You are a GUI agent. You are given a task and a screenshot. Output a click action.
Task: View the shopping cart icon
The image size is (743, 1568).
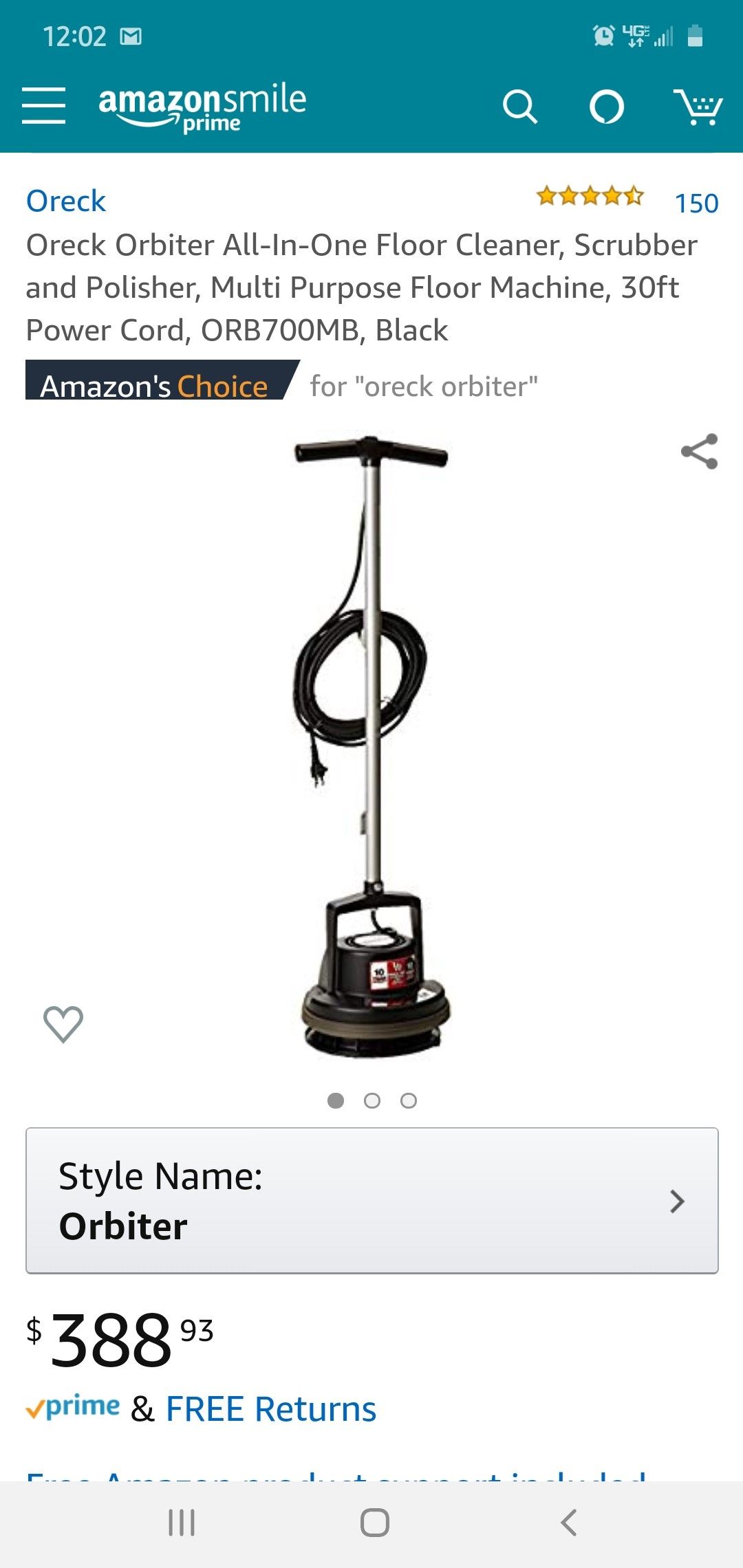[x=698, y=107]
